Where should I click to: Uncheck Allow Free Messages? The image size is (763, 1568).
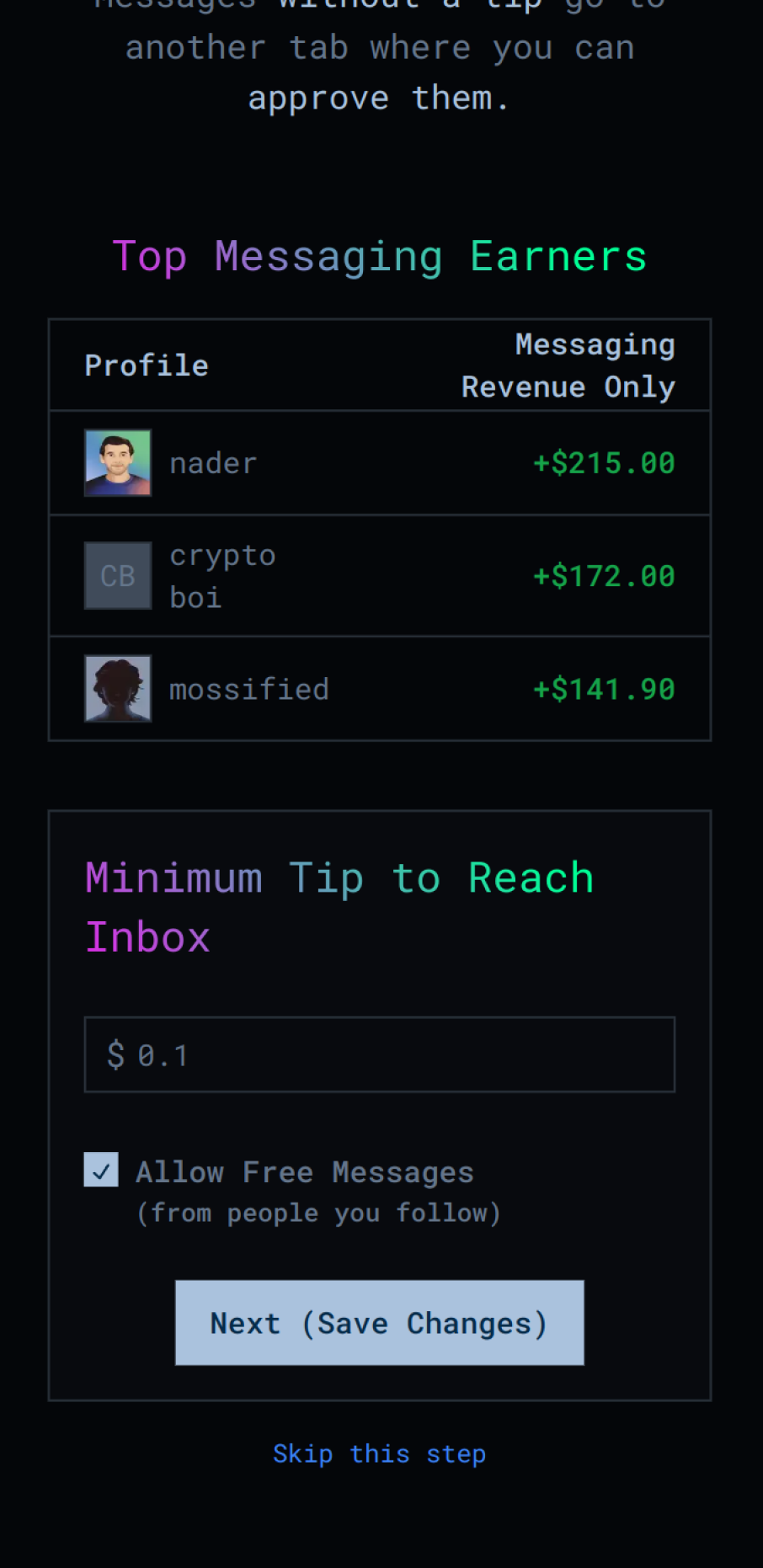point(101,1170)
